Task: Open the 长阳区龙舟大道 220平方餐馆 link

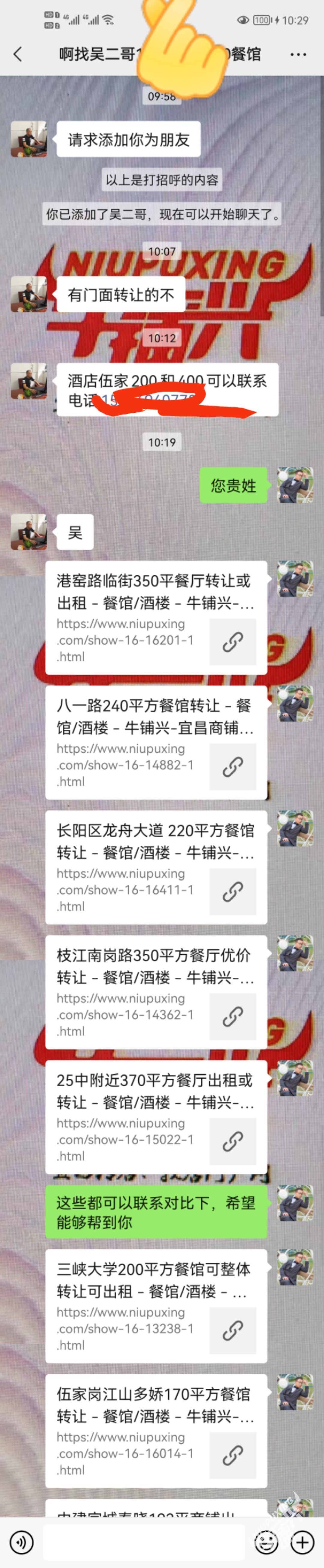Action: 156,867
